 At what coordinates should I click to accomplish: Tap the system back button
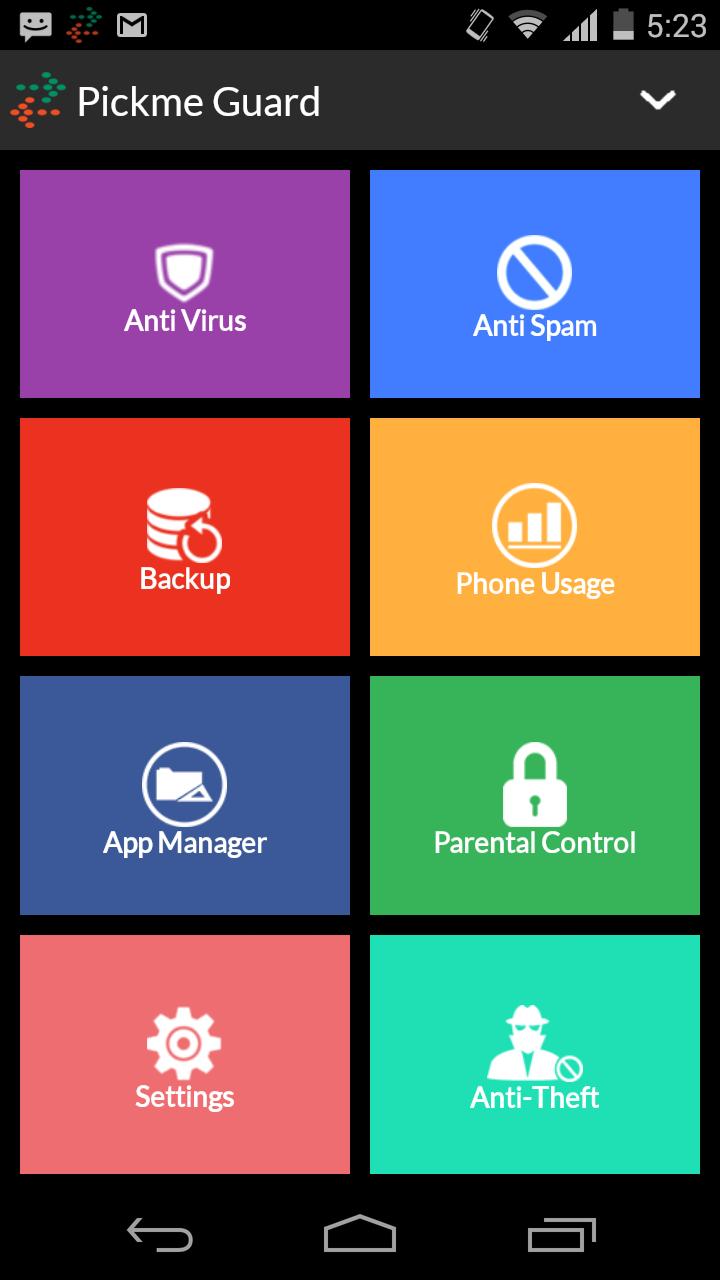(160, 1234)
